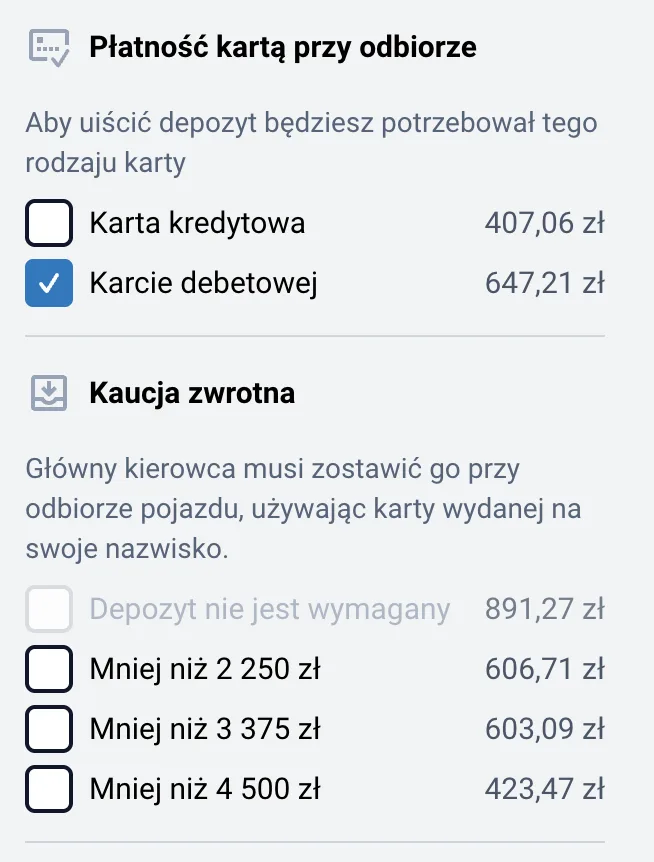Enable the Mniej niż 3 375 zł filter
Screen dimensions: 654x862
click(x=49, y=729)
